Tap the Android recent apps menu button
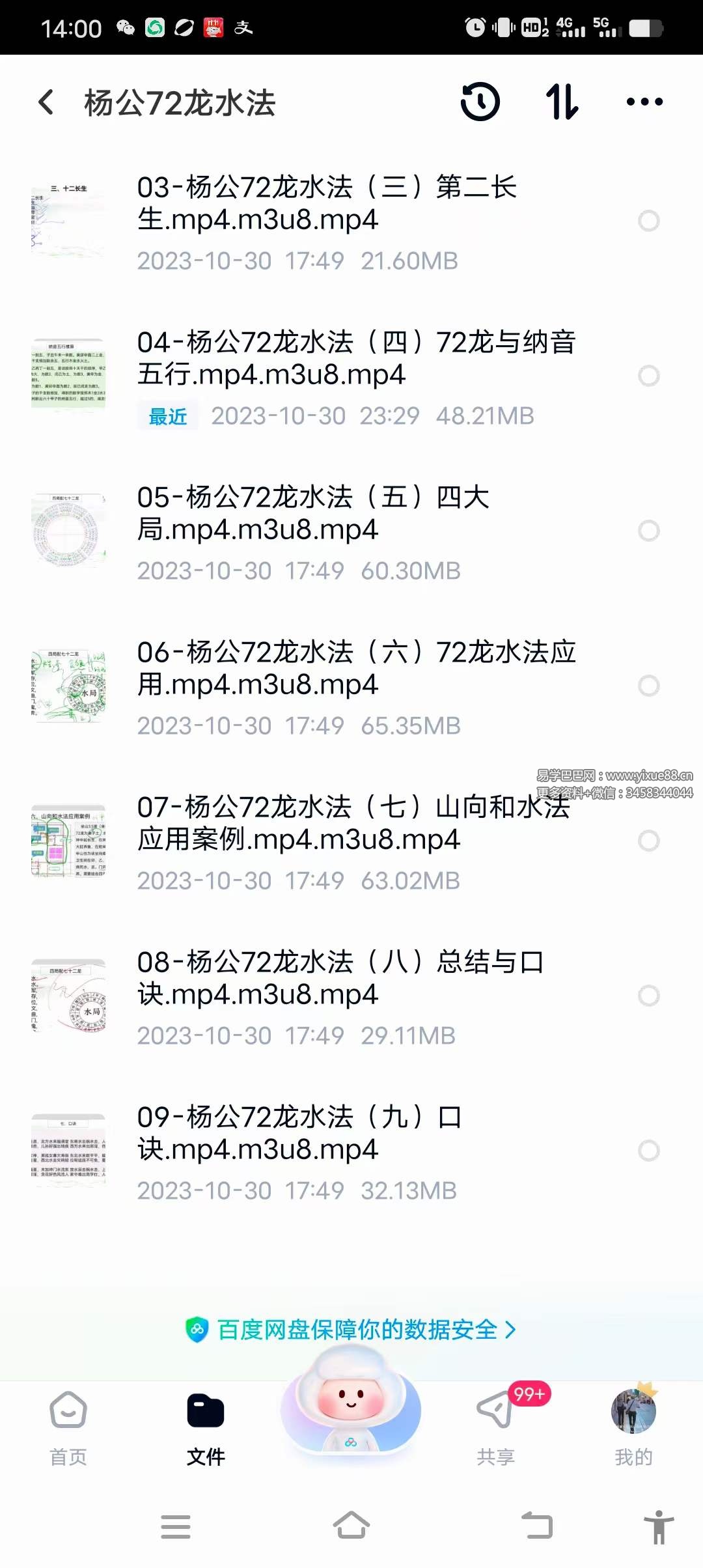This screenshot has width=703, height=1568. click(x=175, y=1527)
